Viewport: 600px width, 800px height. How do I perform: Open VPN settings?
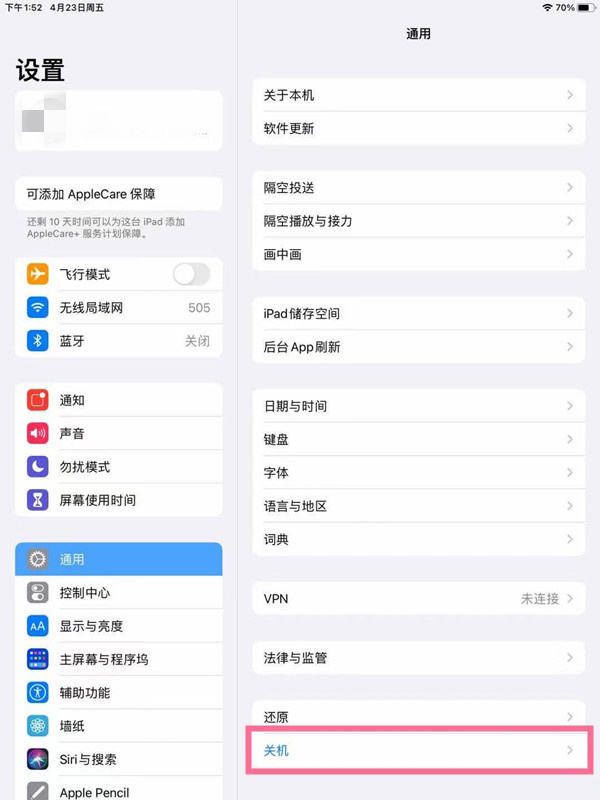point(418,599)
